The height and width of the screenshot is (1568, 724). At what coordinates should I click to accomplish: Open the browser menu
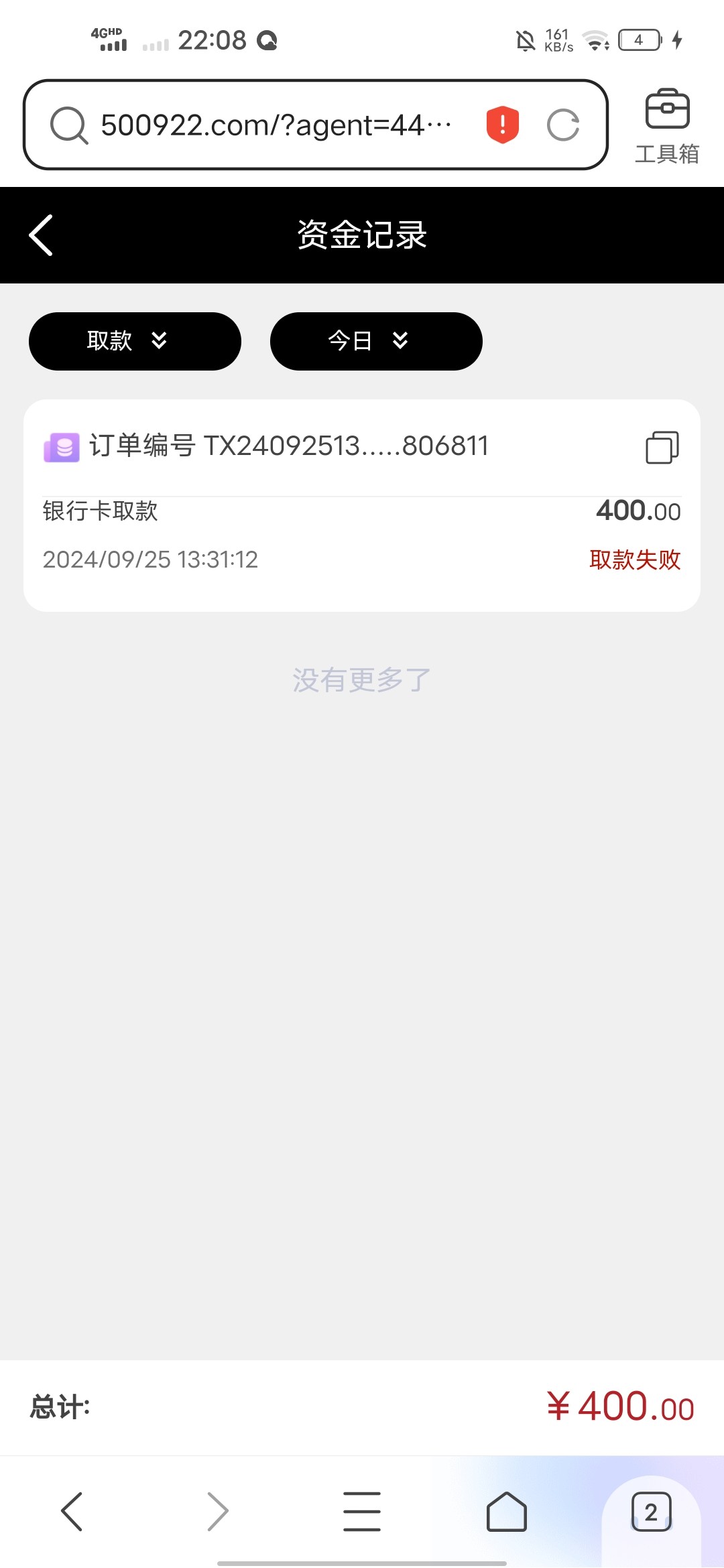click(x=362, y=1511)
